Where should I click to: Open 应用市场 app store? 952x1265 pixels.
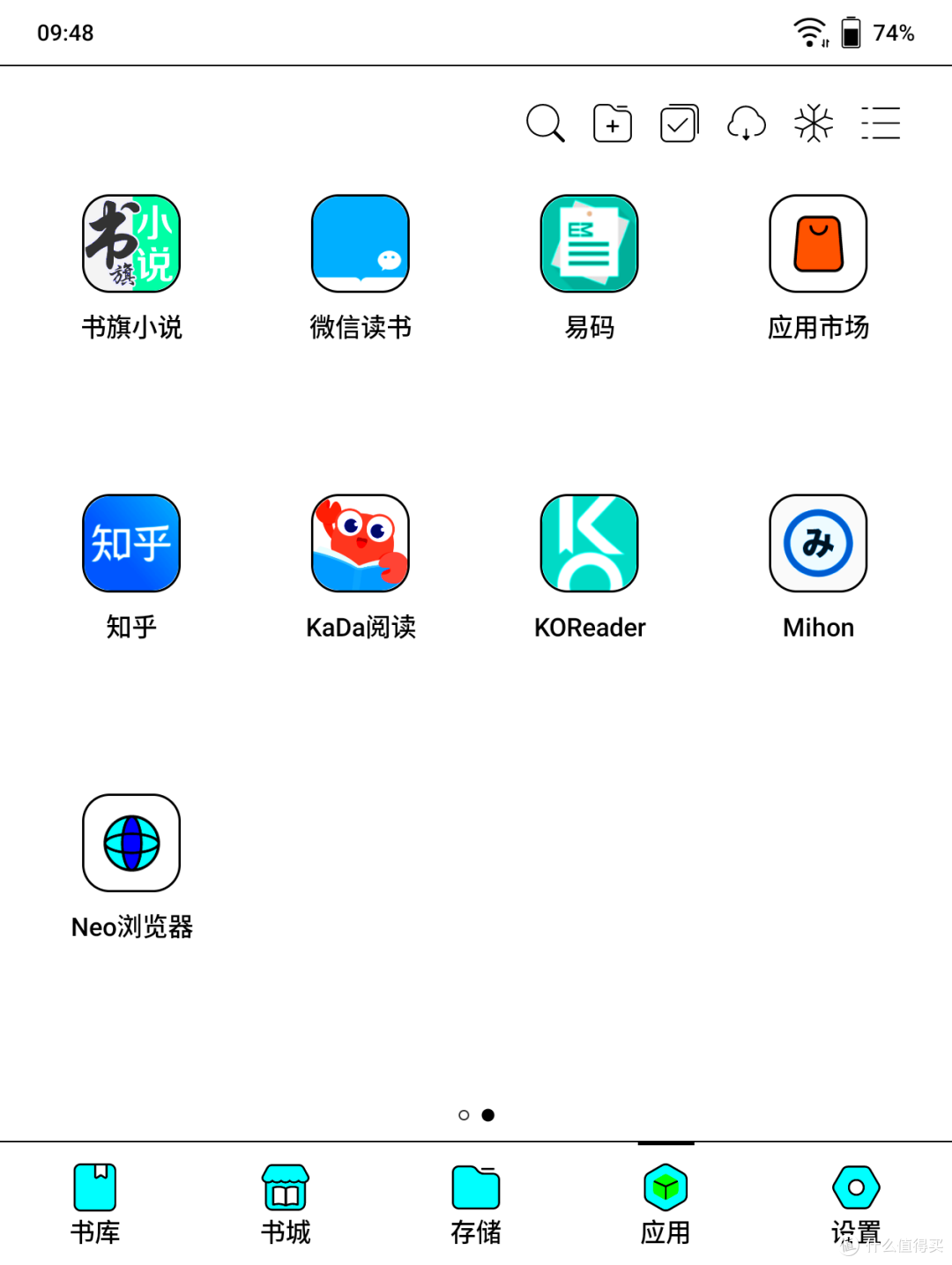coord(819,244)
